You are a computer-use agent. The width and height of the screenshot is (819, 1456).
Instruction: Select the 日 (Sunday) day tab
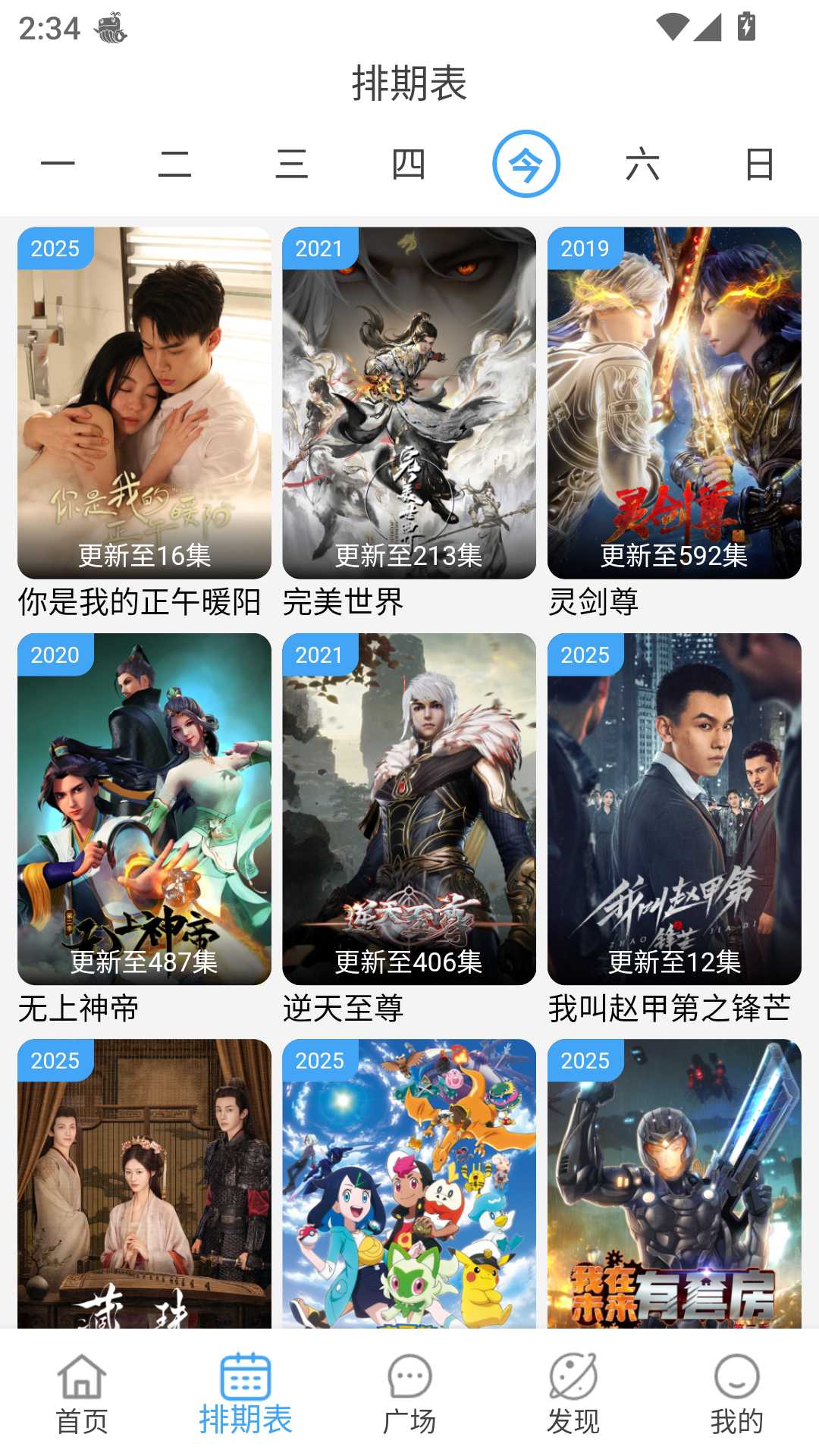[760, 164]
